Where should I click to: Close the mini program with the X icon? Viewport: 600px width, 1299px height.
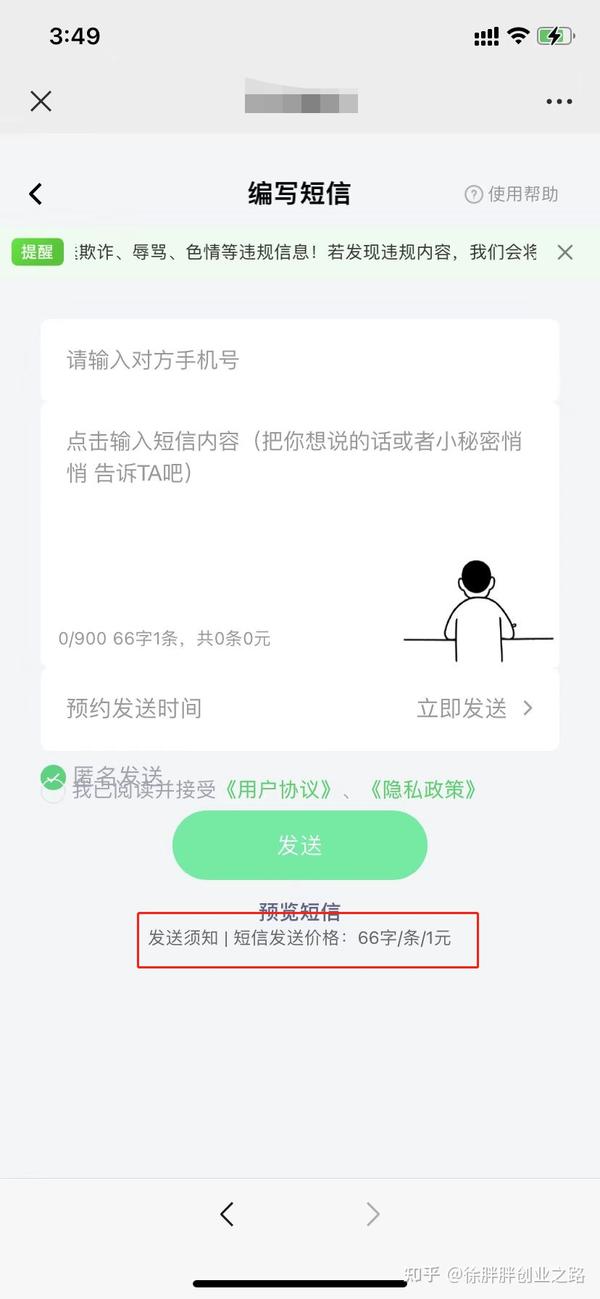pos(41,101)
